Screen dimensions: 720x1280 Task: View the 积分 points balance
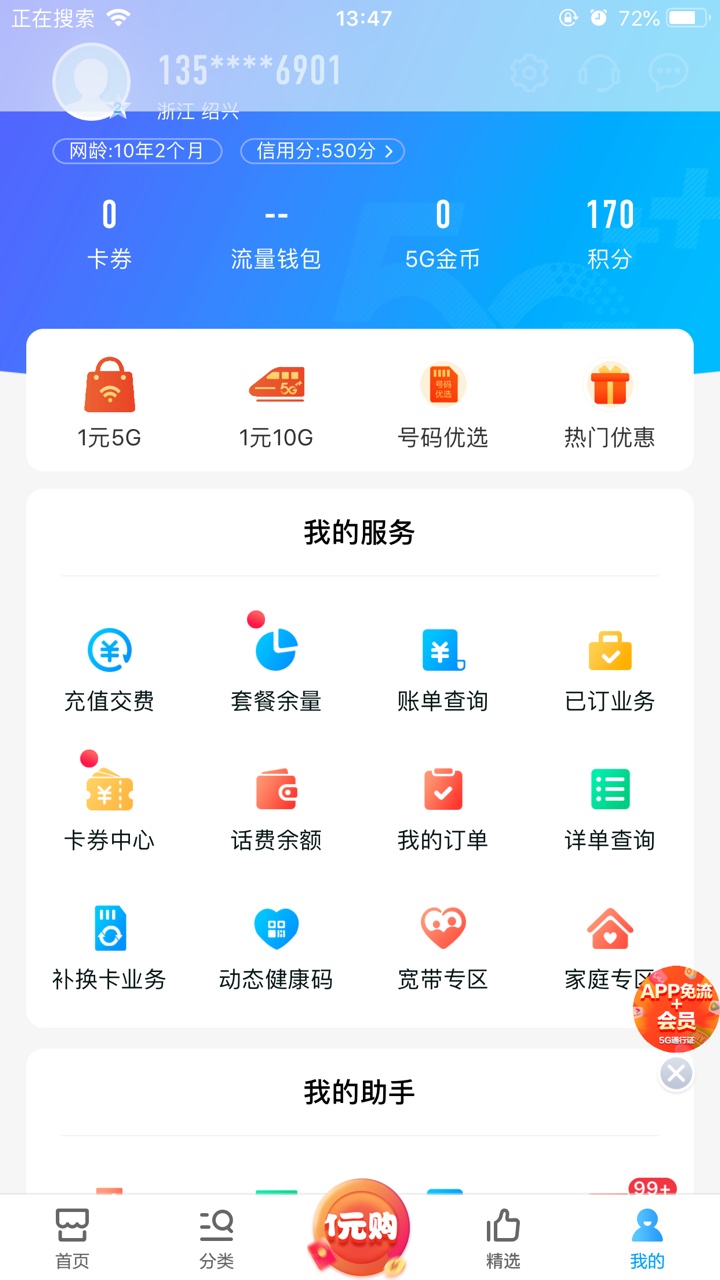click(x=610, y=234)
